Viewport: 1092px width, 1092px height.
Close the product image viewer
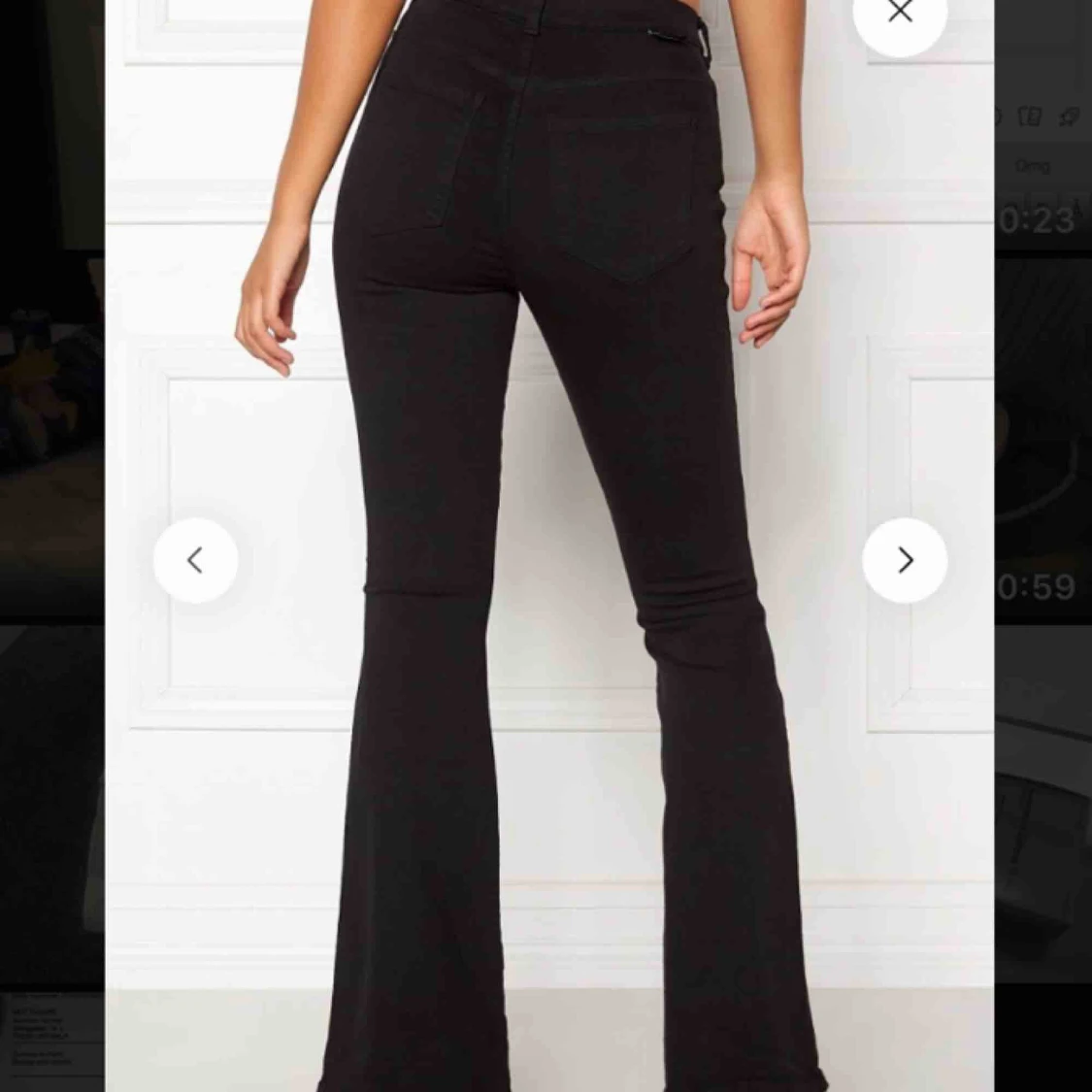pos(900,14)
